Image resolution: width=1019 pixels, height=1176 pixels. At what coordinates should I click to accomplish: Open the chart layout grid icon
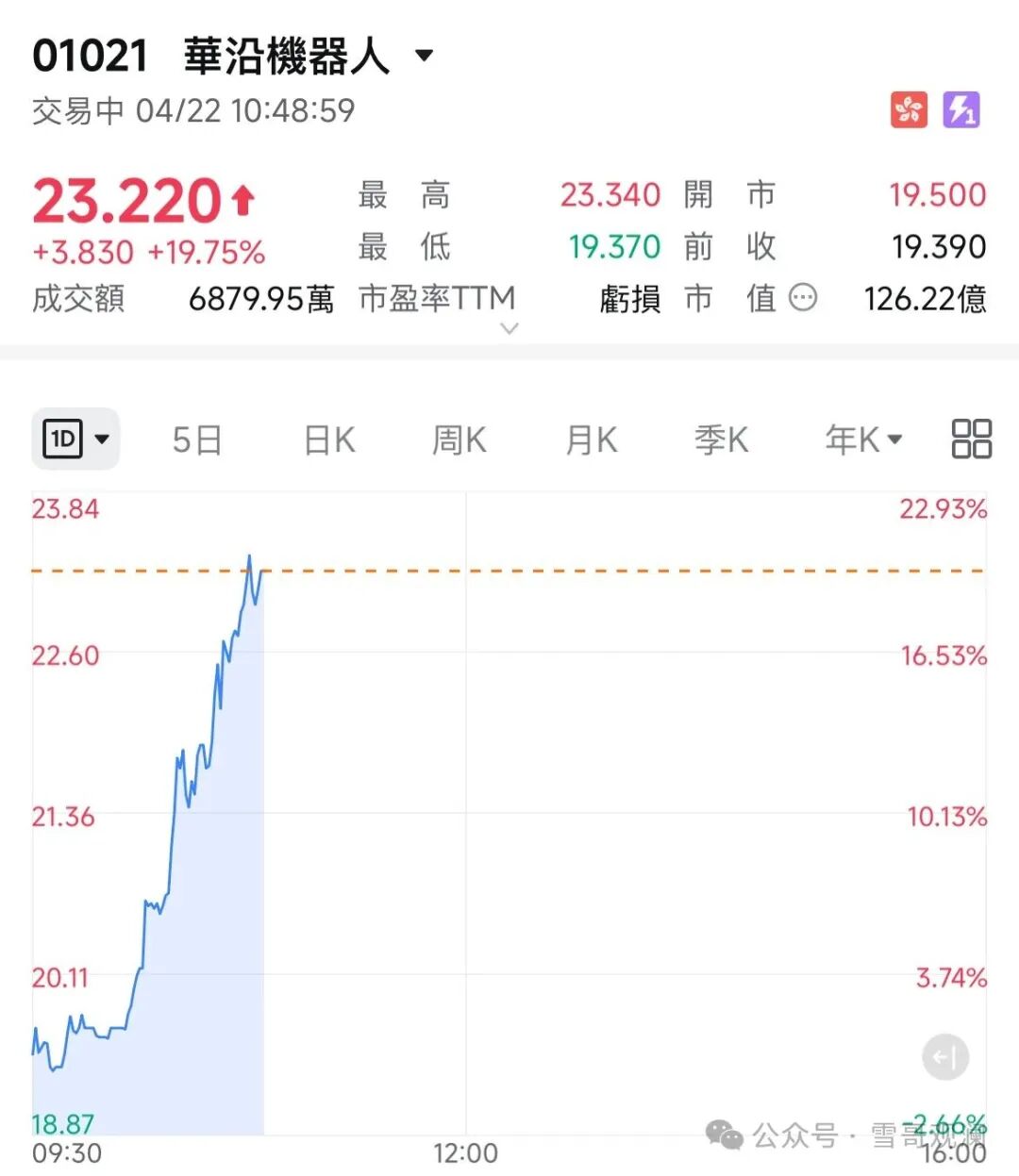(971, 439)
